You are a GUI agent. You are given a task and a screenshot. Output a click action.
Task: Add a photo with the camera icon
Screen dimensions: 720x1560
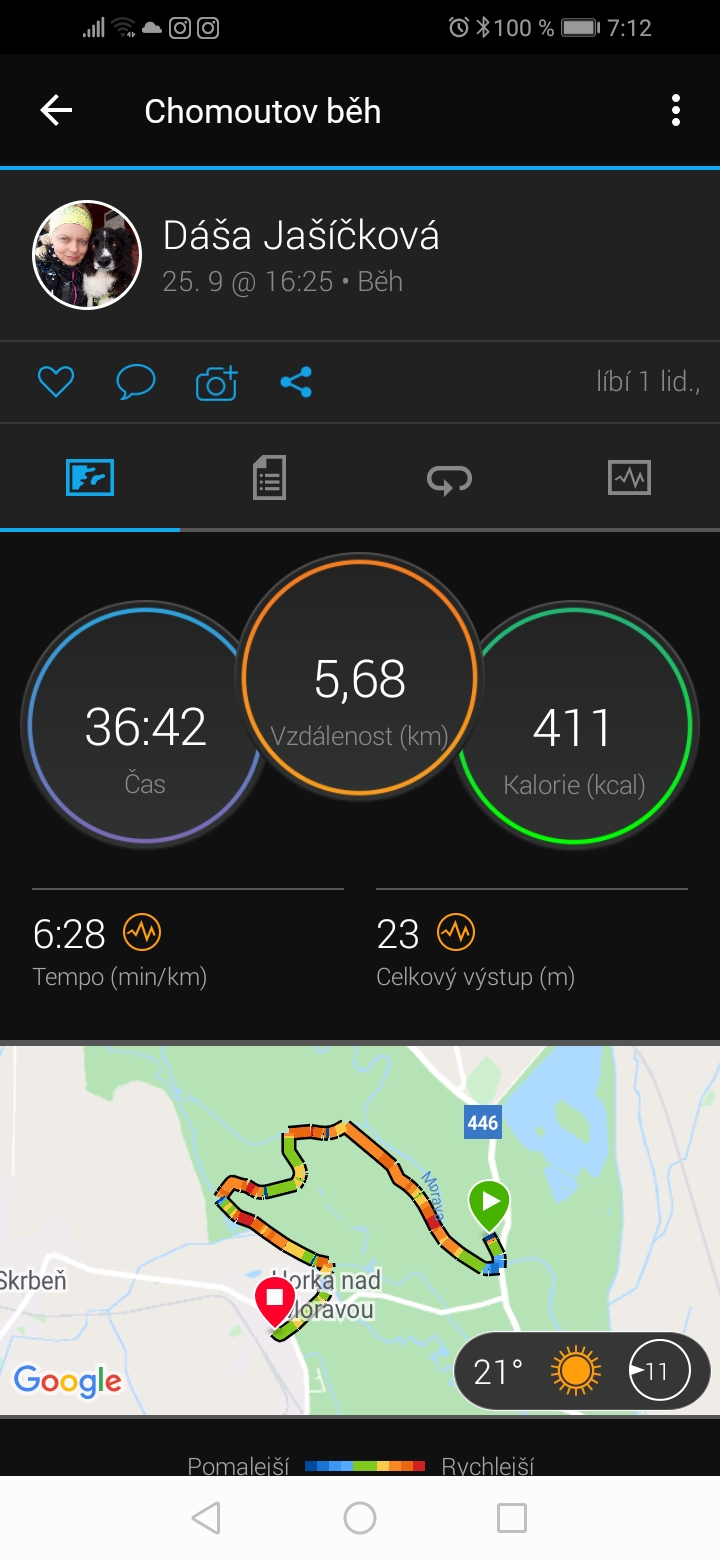click(x=216, y=383)
